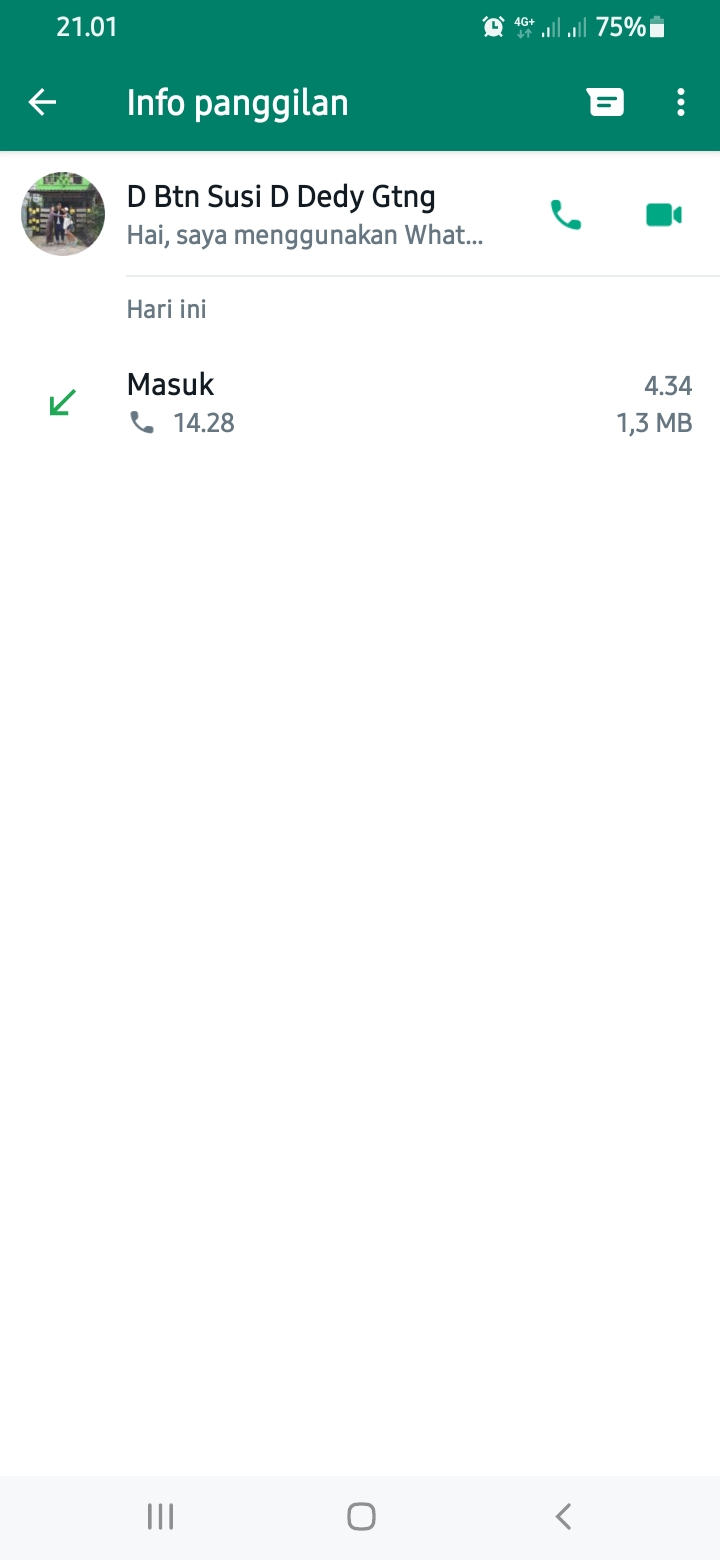Go back from Info panggilan
The width and height of the screenshot is (720, 1560).
click(42, 102)
